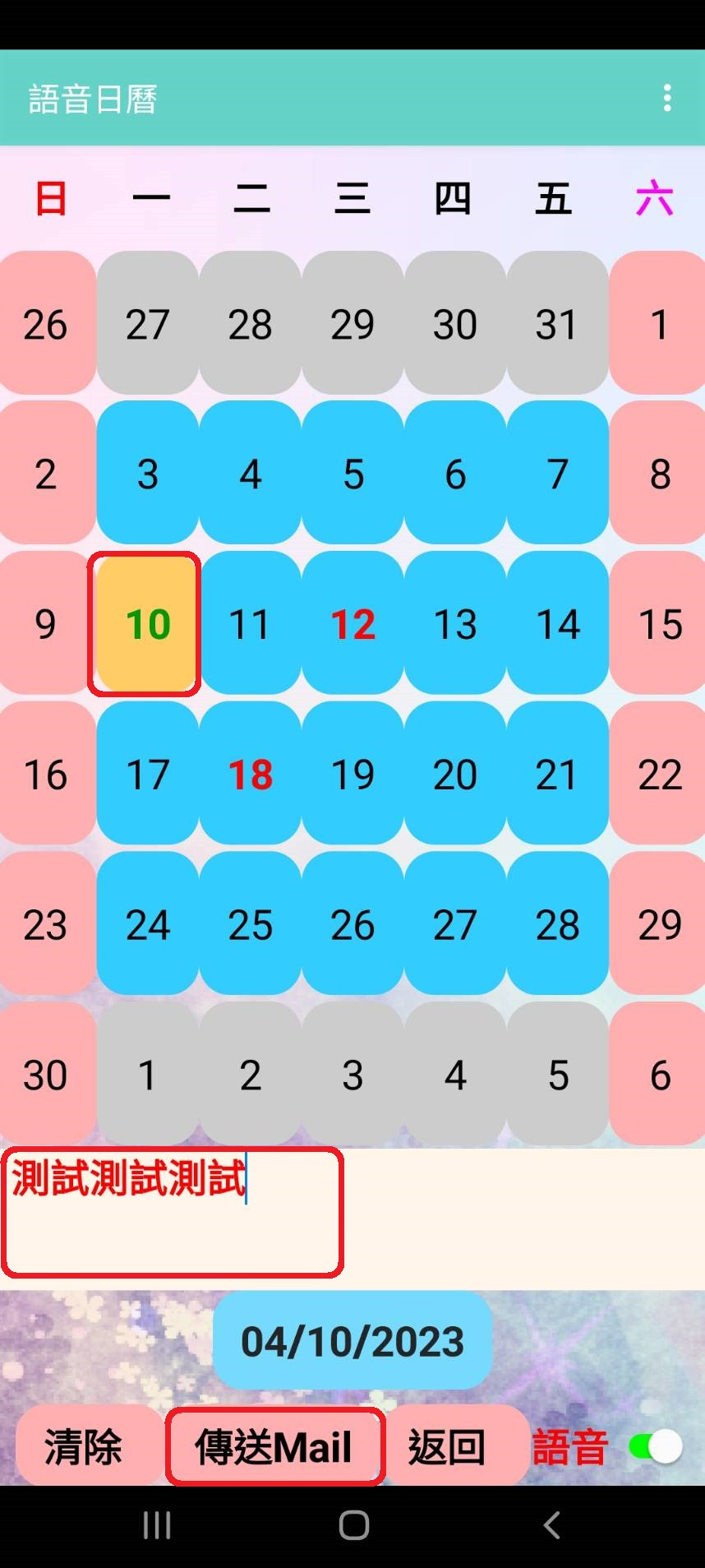
Task: Select Saturday the 29th
Action: 659,925
